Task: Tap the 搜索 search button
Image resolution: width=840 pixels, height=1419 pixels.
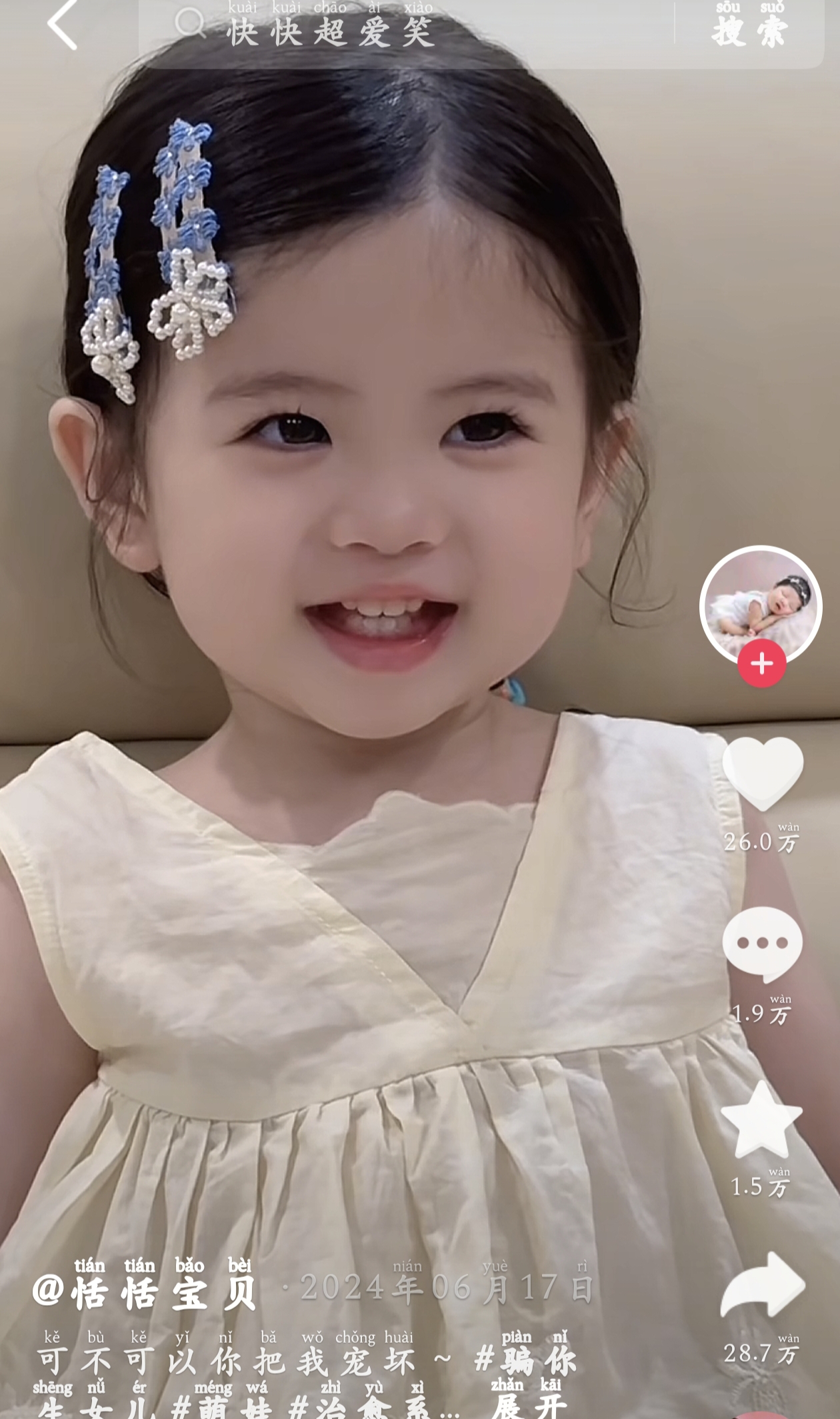Action: click(749, 31)
